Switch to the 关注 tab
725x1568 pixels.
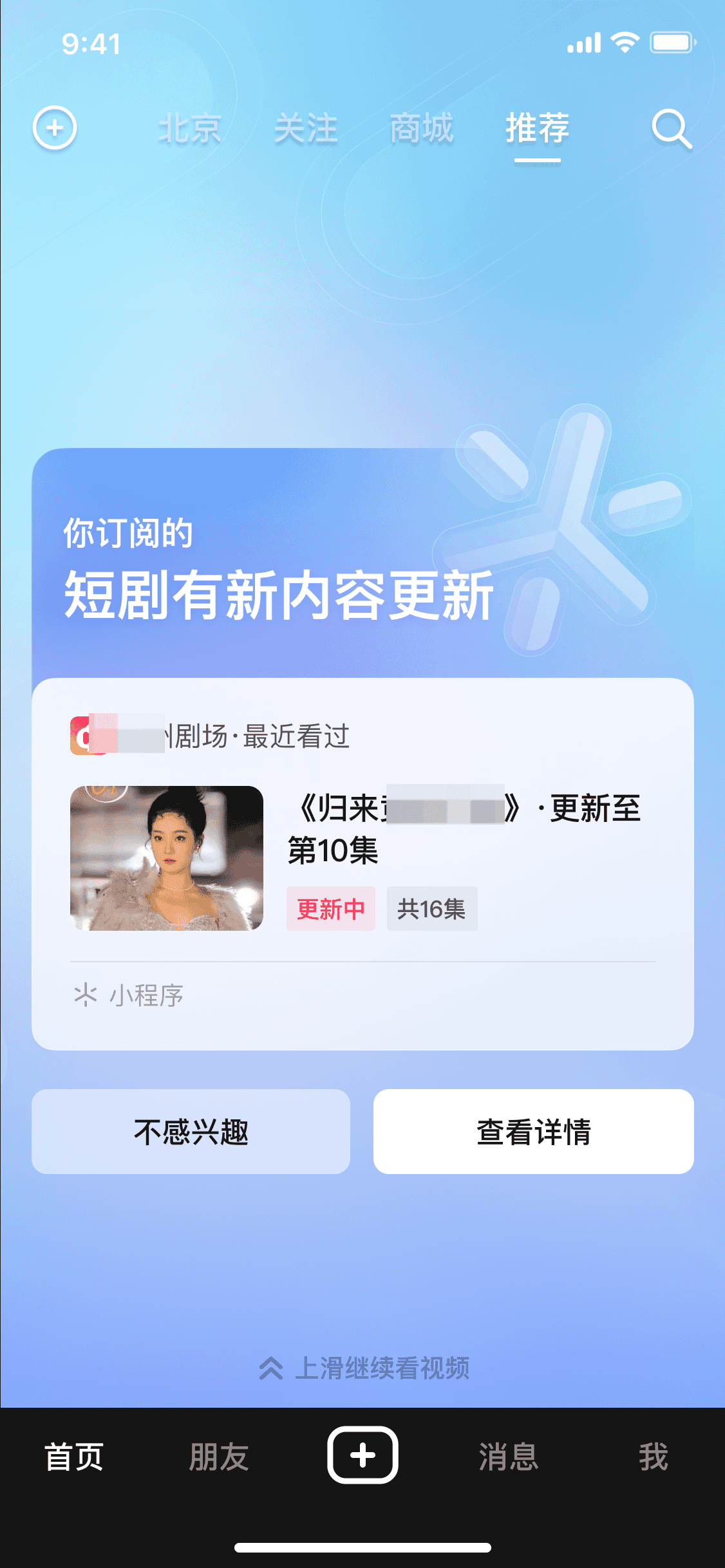306,128
